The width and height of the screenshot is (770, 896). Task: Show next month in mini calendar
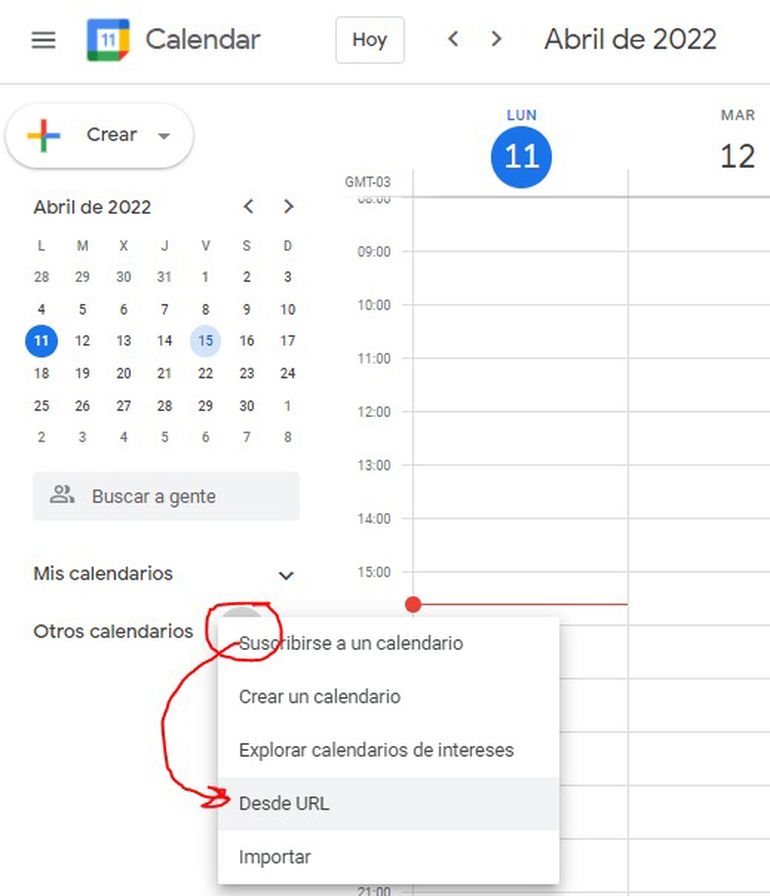289,207
